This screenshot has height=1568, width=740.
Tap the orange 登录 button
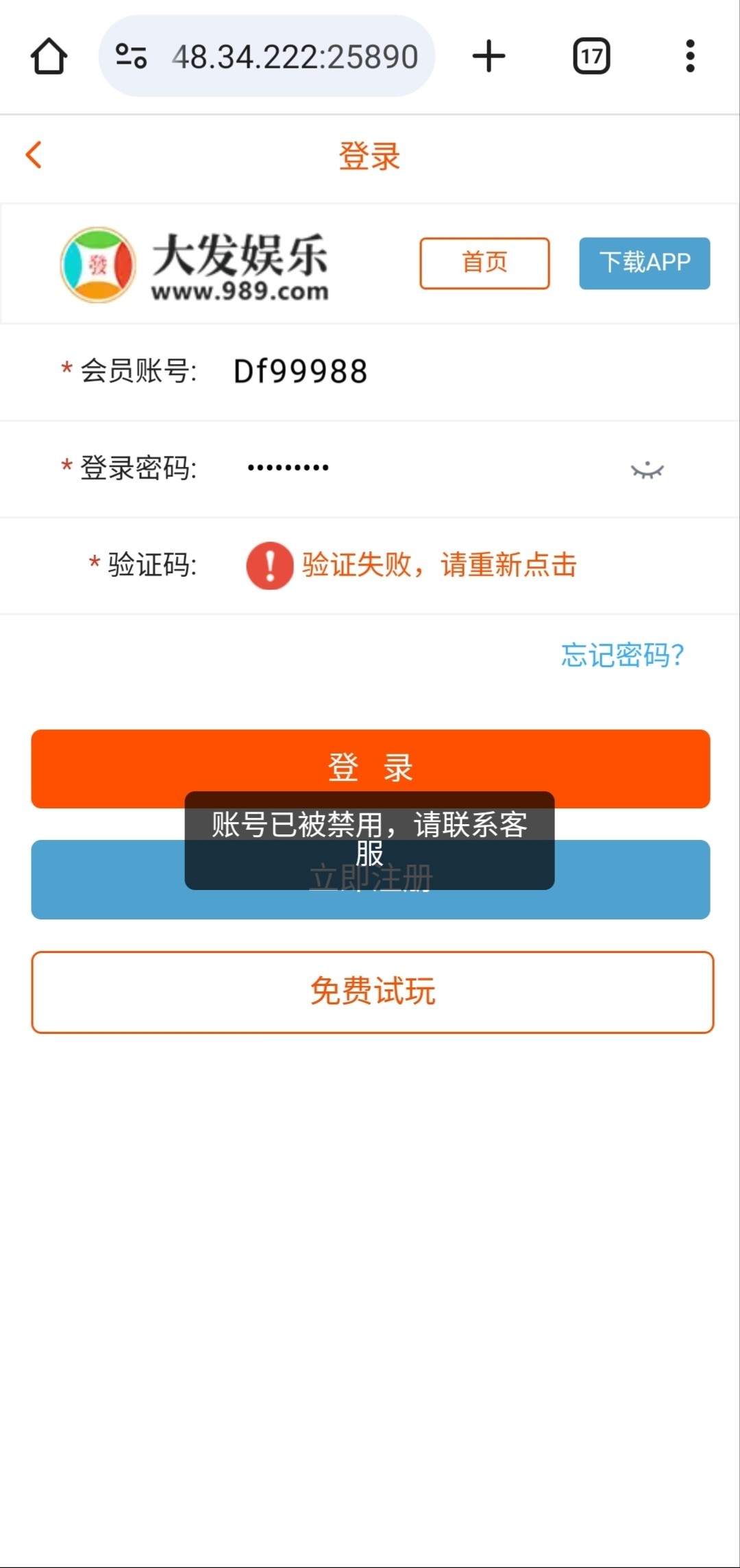(x=370, y=761)
